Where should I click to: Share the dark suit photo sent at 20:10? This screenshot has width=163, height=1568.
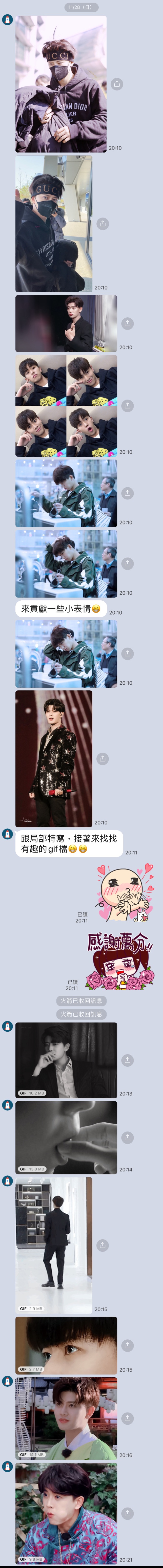click(127, 323)
